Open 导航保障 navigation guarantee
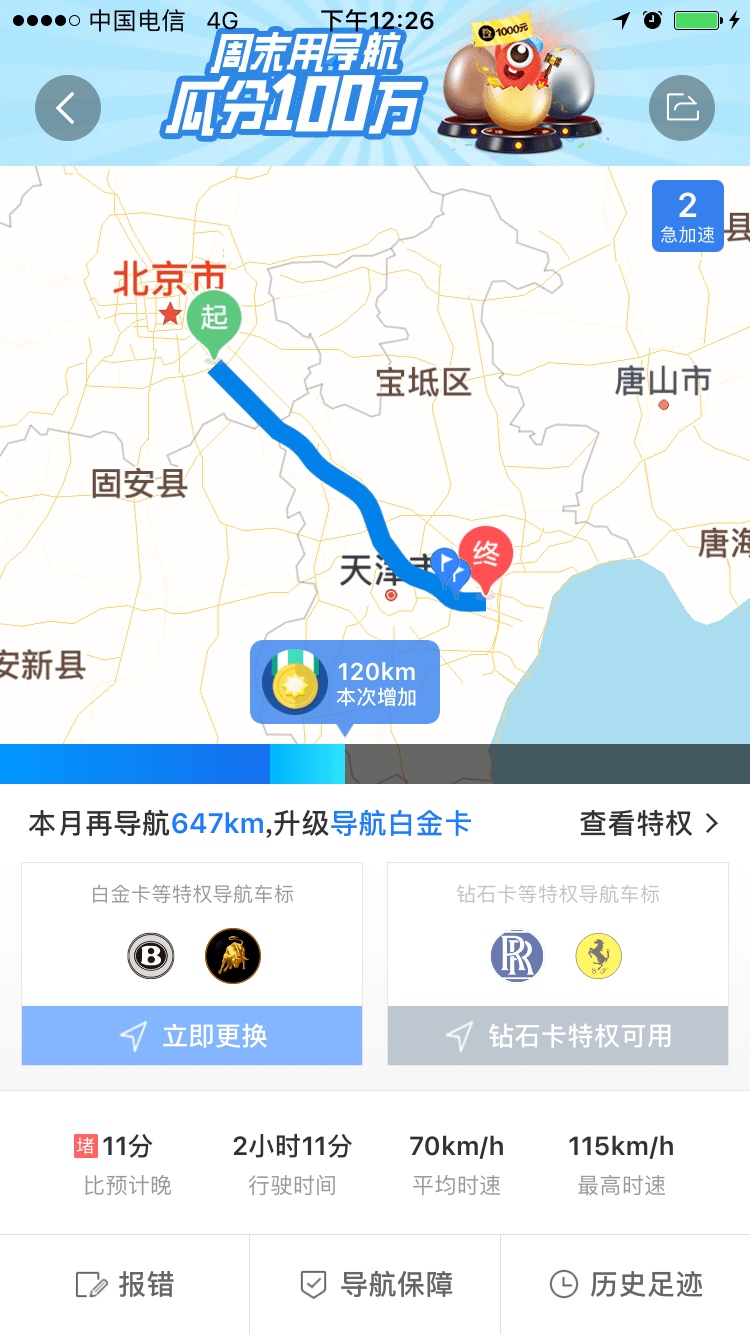The height and width of the screenshot is (1334, 750). pos(376,1284)
